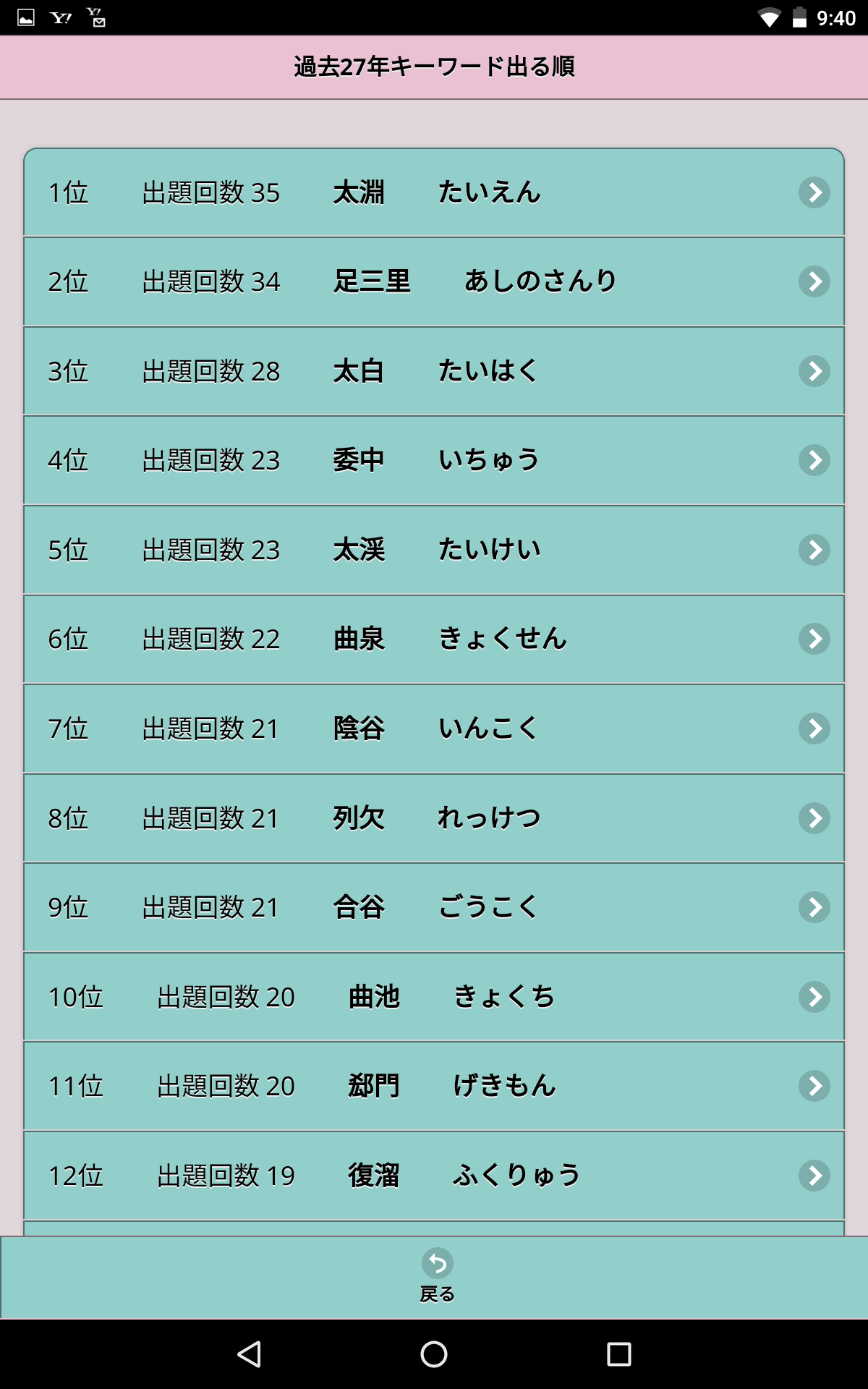The width and height of the screenshot is (868, 1389).
Task: Open the 12位 復溜 ふくりゅう row
Action: coord(434,1176)
